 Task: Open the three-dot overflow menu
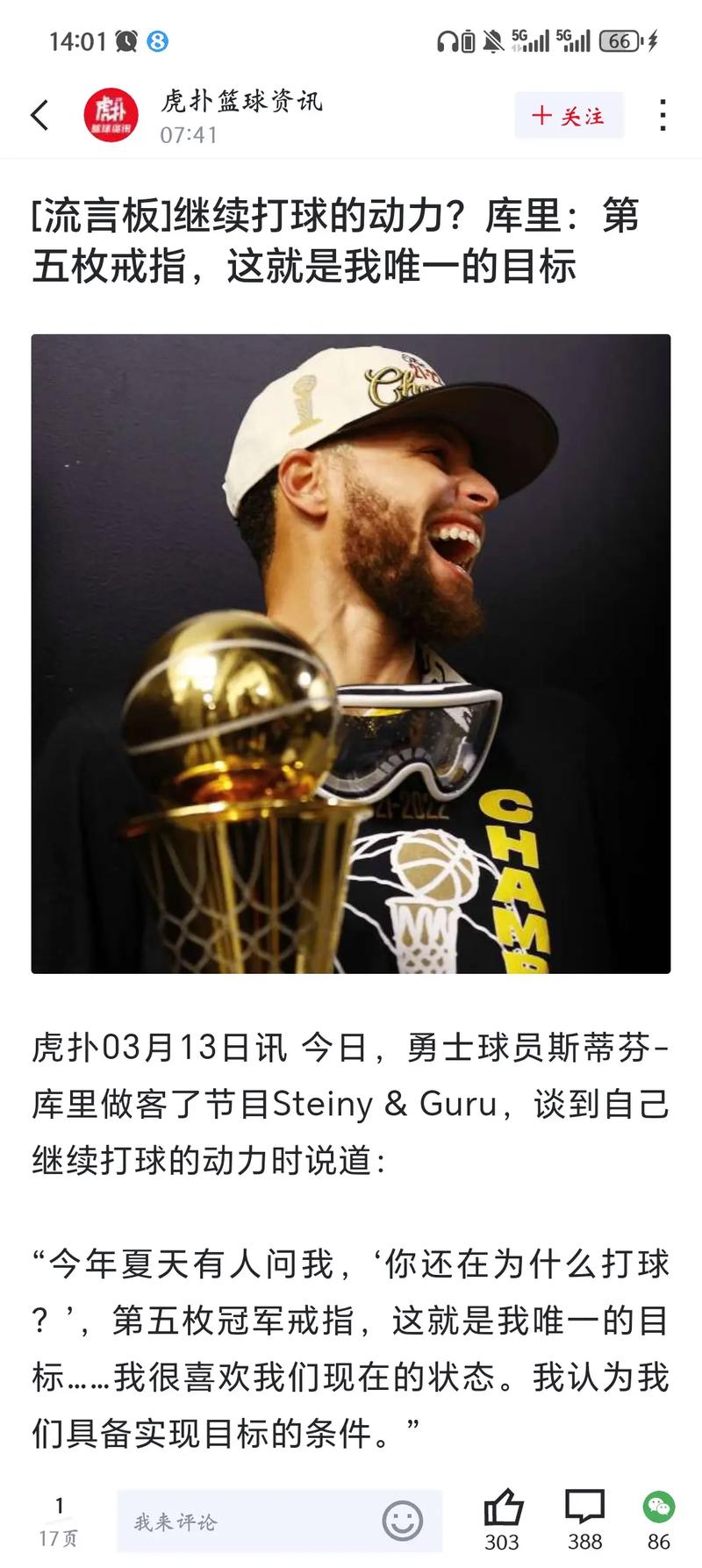[663, 115]
